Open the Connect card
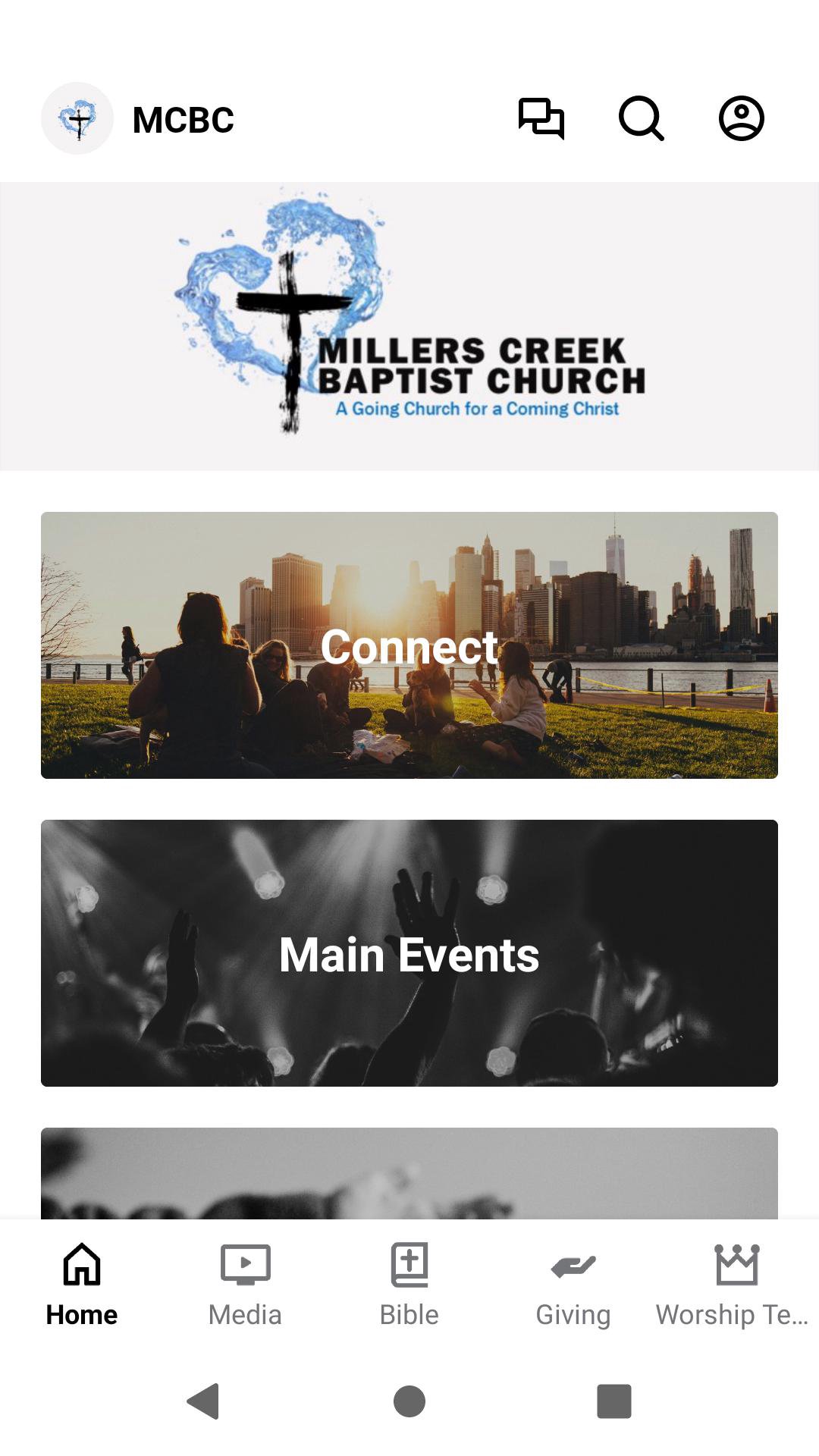The height and width of the screenshot is (1456, 819). [x=409, y=645]
